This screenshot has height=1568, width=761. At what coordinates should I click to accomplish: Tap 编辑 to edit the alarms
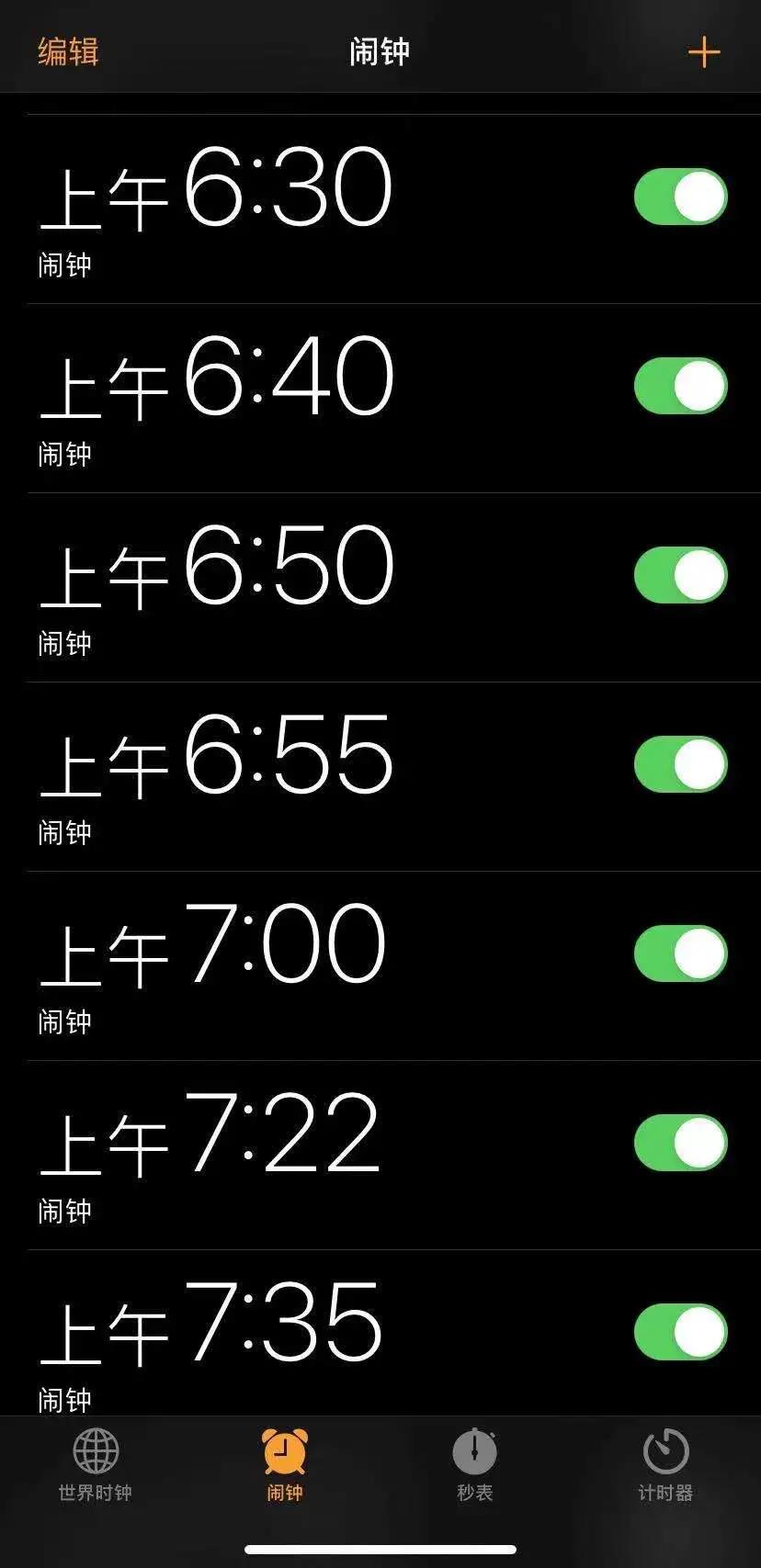(x=68, y=51)
